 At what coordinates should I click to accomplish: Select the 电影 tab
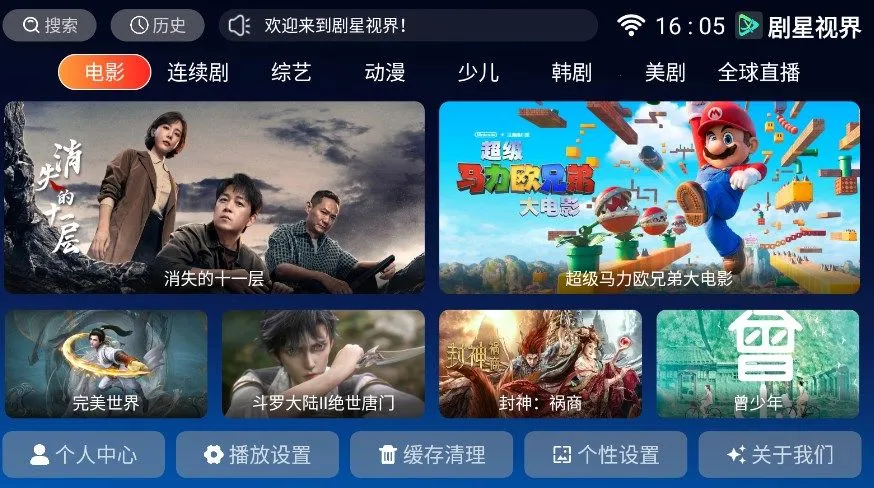click(104, 72)
